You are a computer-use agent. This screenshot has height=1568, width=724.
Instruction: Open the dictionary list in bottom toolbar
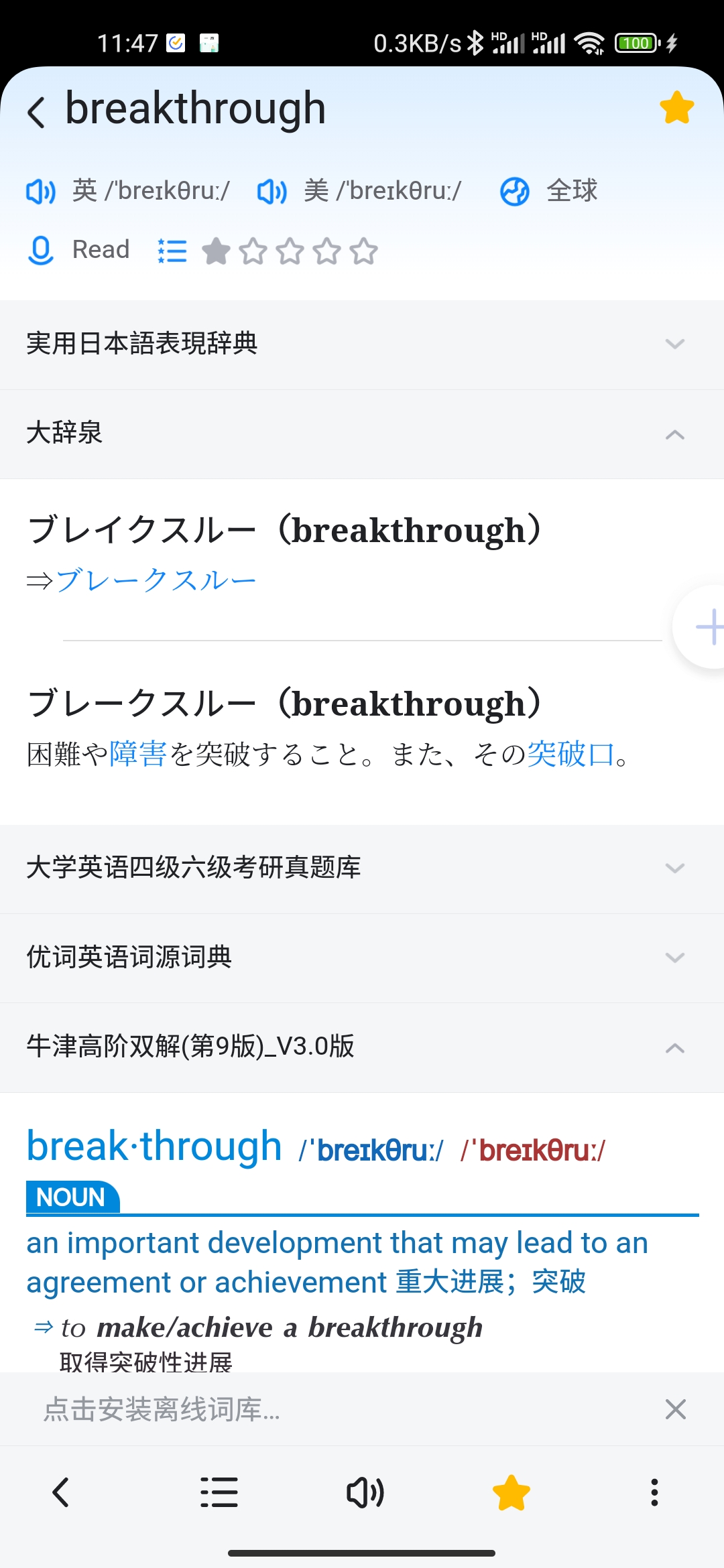pyautogui.click(x=219, y=1492)
